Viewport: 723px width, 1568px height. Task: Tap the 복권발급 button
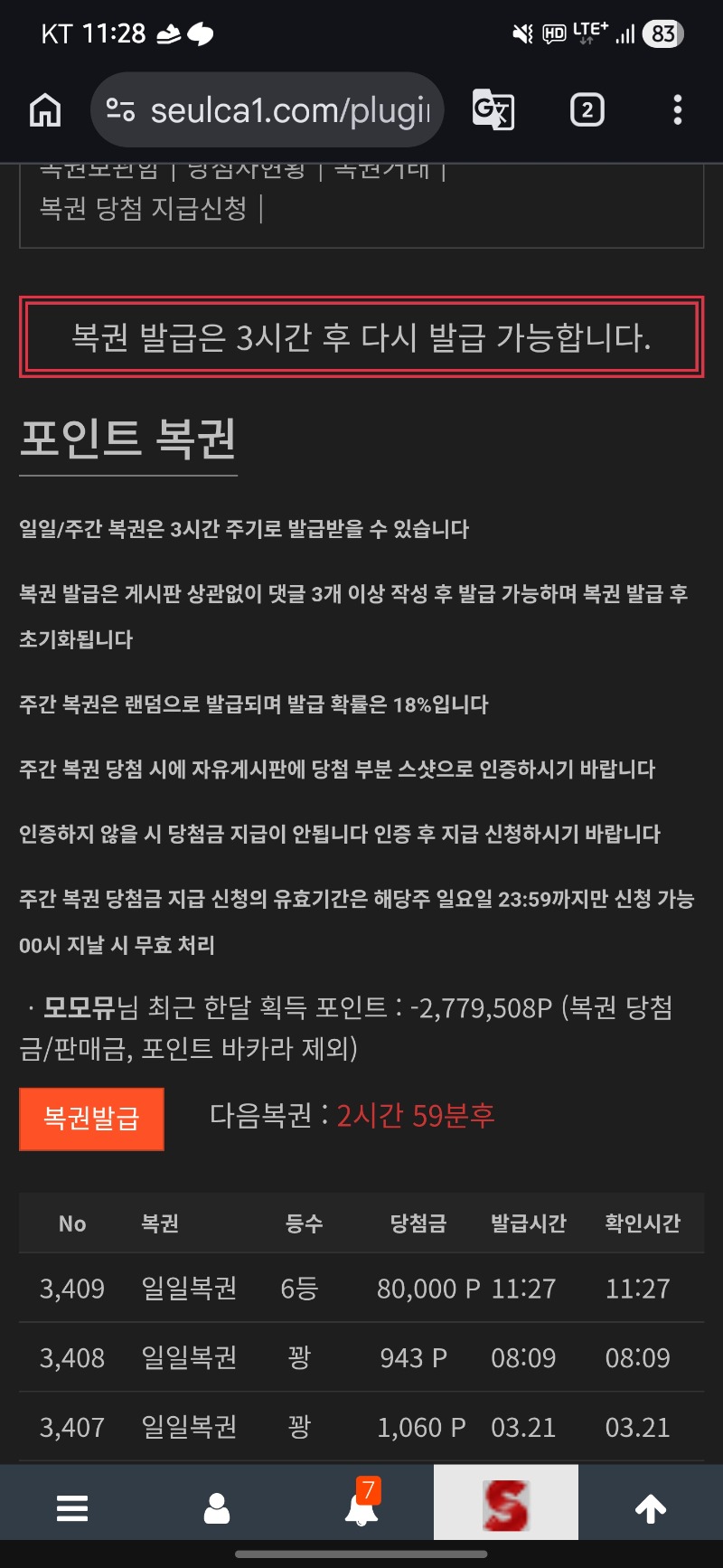click(x=91, y=1119)
